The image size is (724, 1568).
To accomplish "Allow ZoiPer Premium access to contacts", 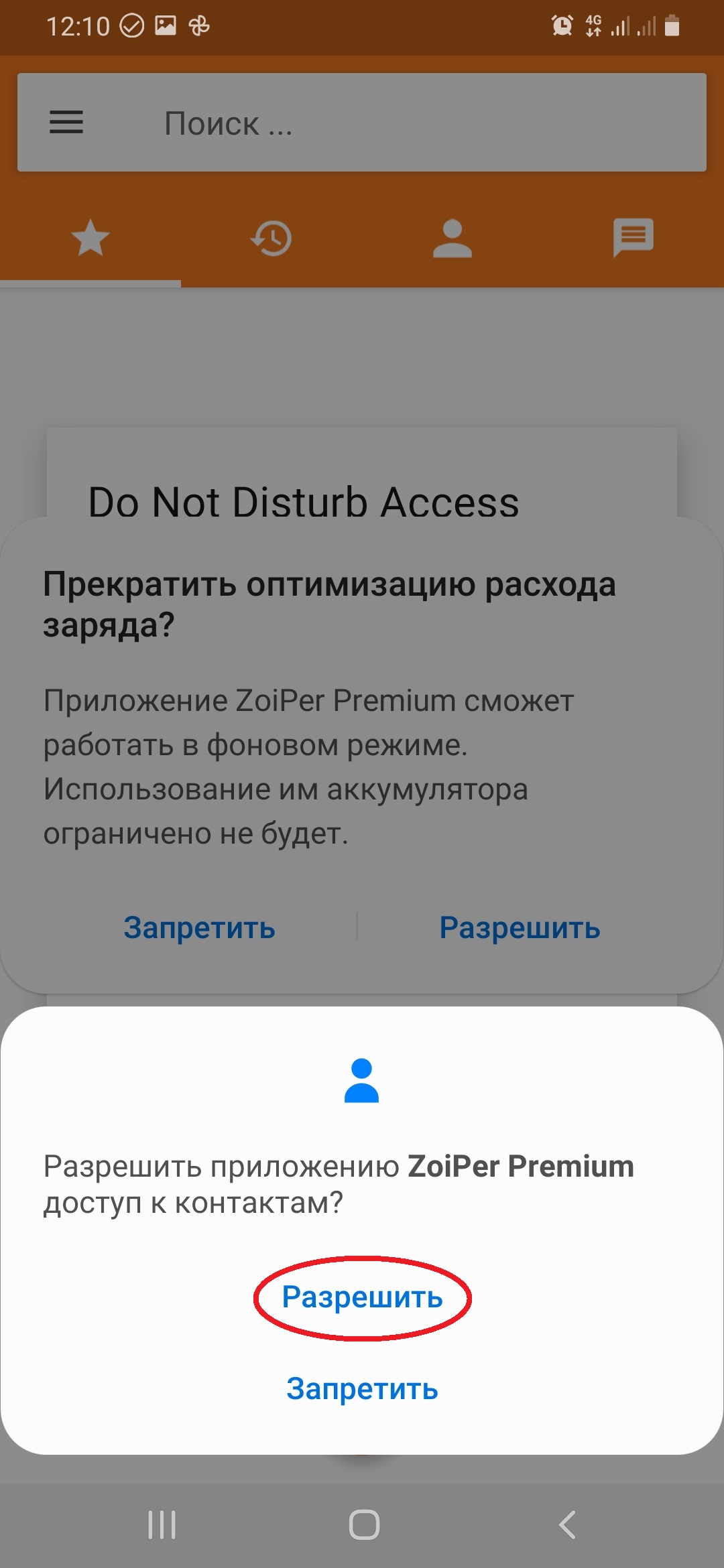I will 362,1298.
